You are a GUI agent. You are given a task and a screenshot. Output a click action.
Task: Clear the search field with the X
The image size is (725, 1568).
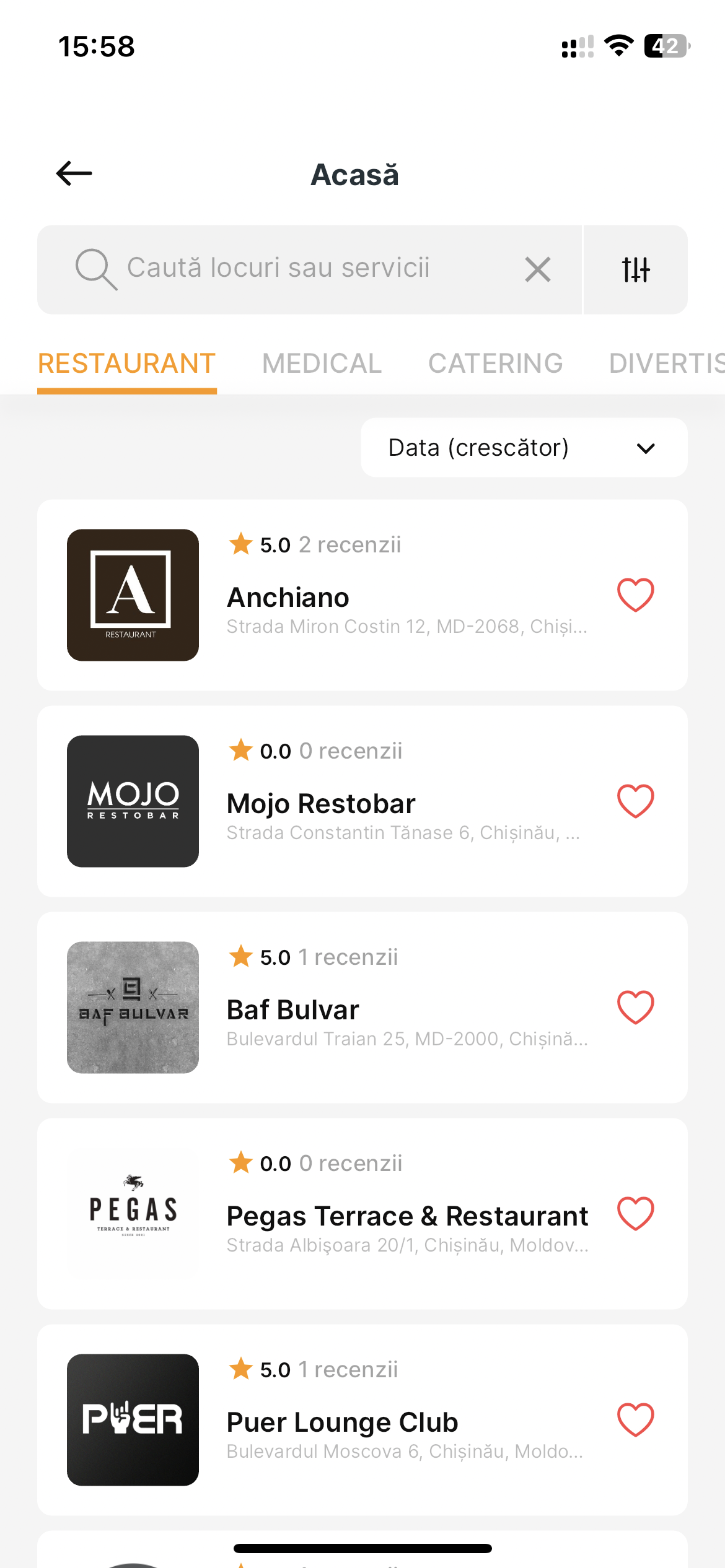pos(537,269)
